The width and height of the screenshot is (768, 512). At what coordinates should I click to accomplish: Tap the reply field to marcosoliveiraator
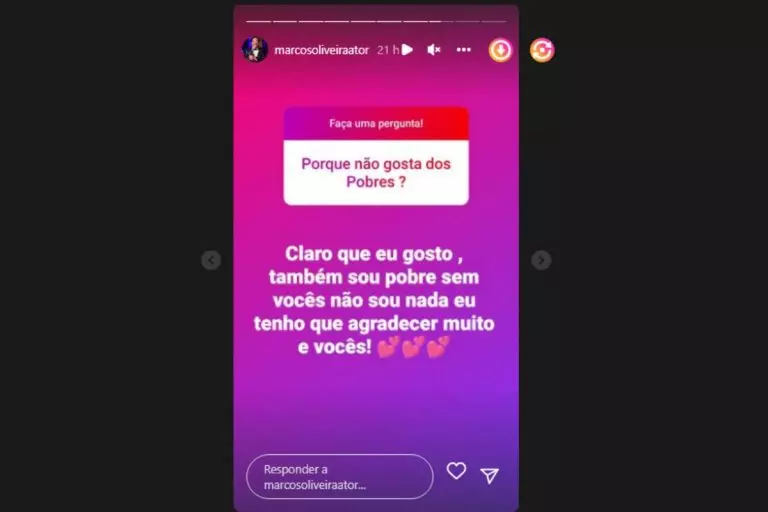tap(339, 477)
